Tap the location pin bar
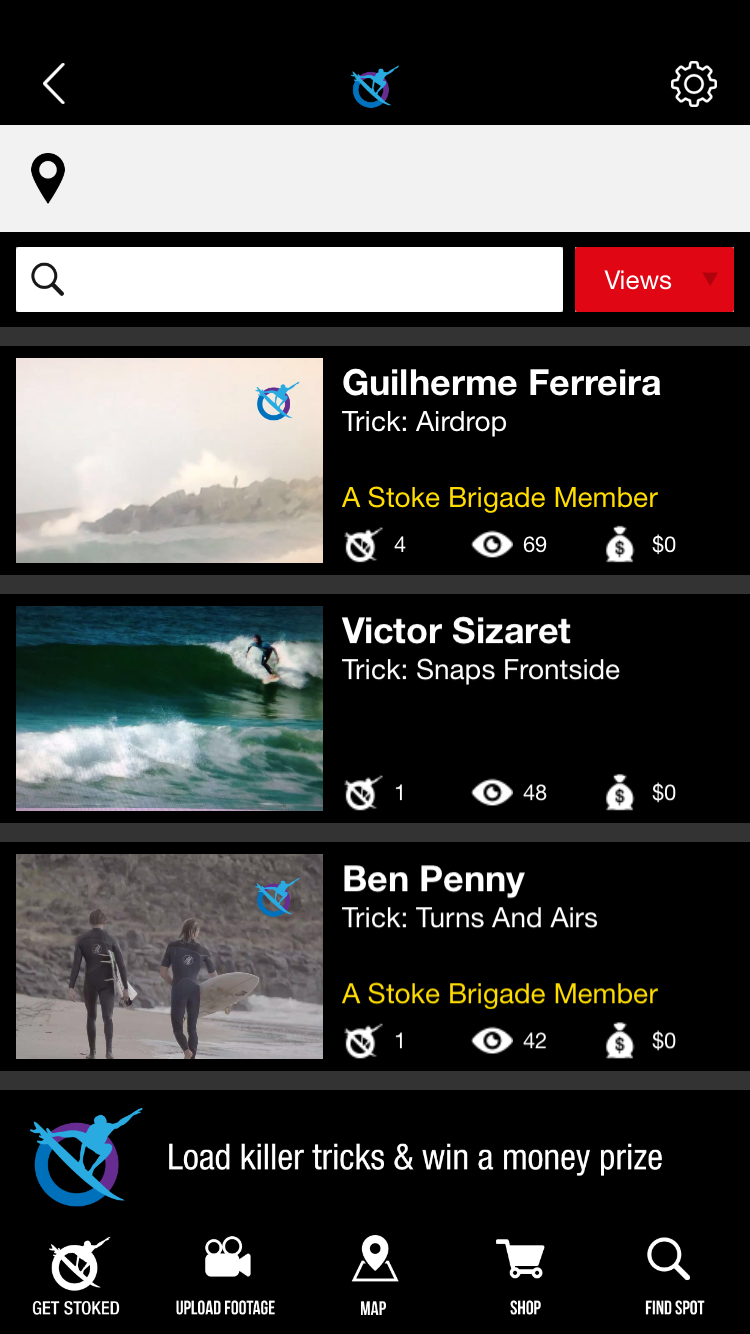 [375, 179]
